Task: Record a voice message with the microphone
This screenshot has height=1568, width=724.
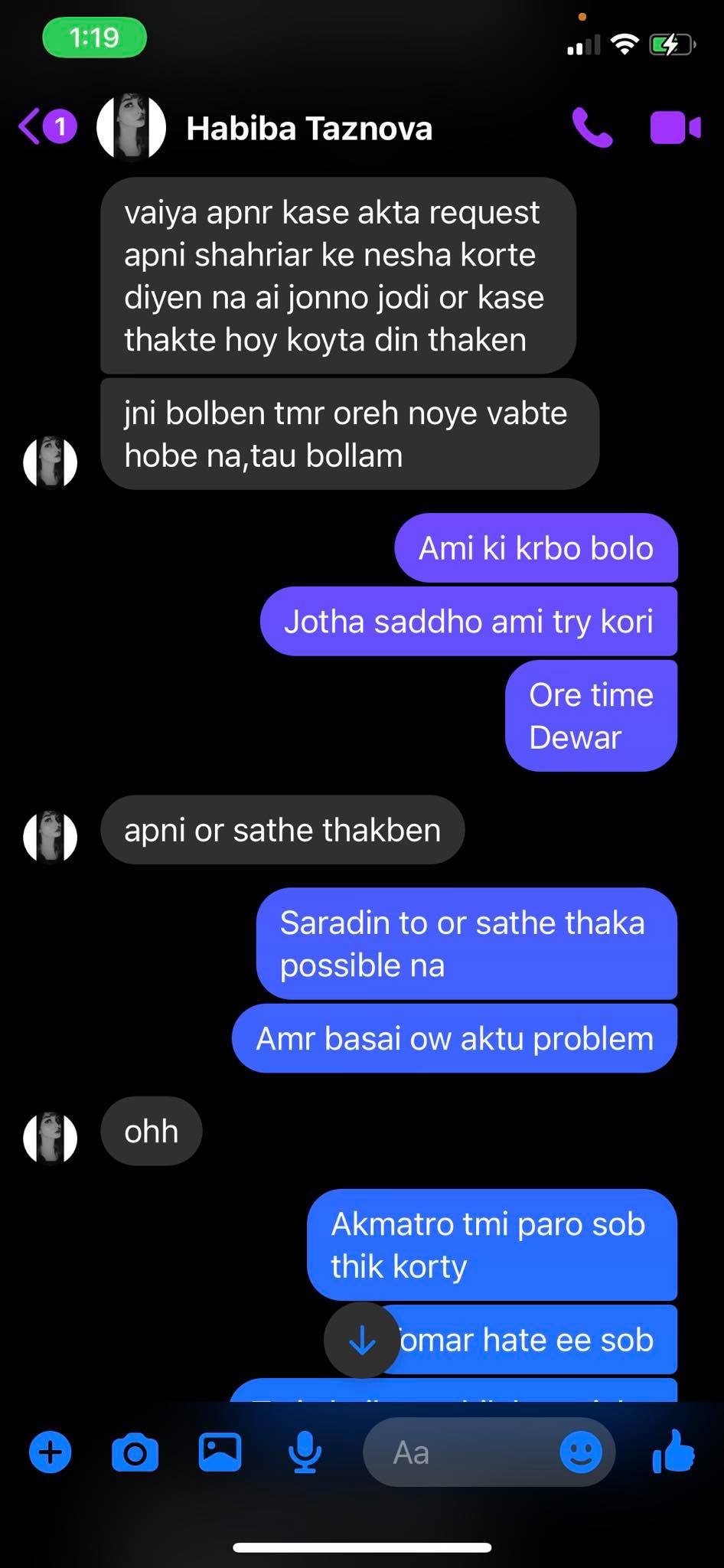Action: click(305, 1452)
